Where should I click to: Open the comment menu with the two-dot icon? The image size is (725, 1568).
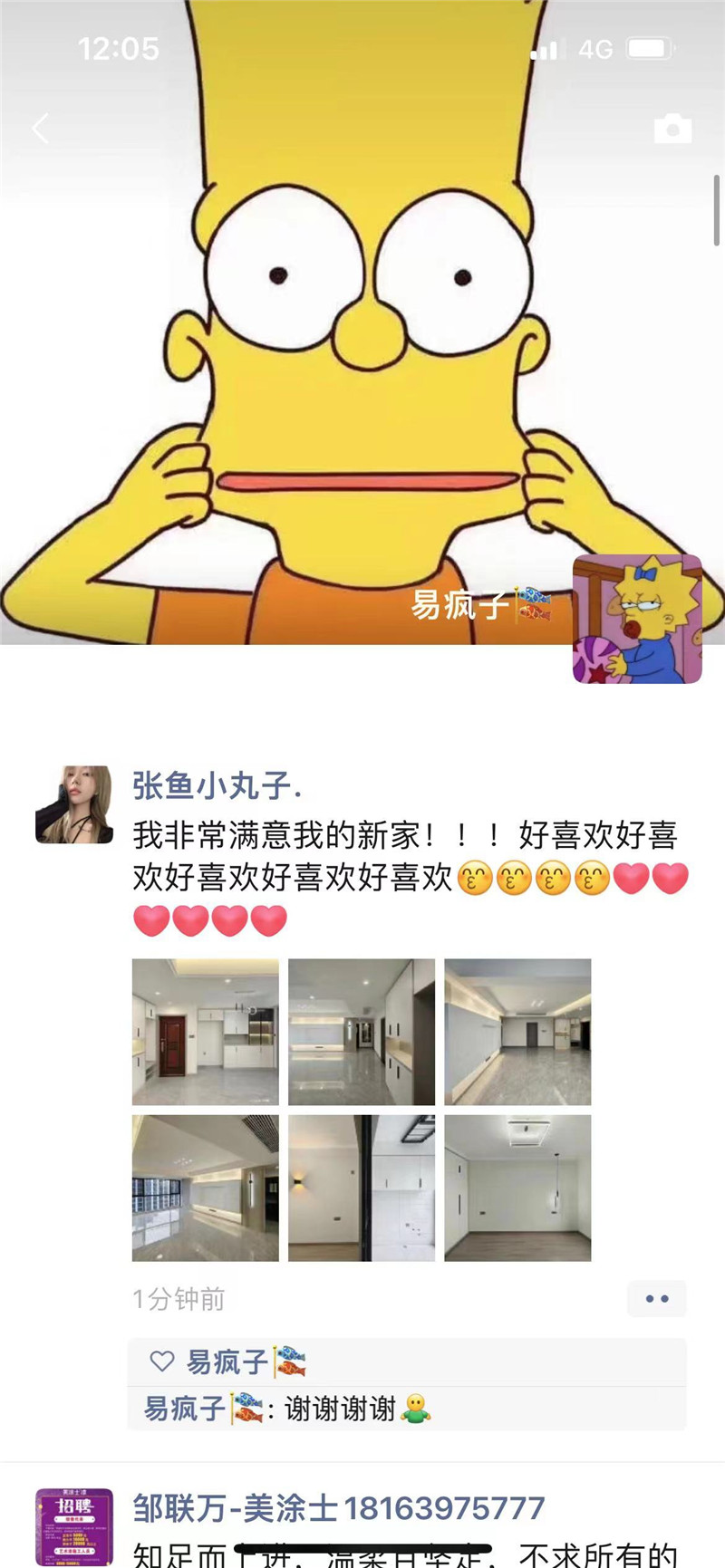[x=657, y=1299]
